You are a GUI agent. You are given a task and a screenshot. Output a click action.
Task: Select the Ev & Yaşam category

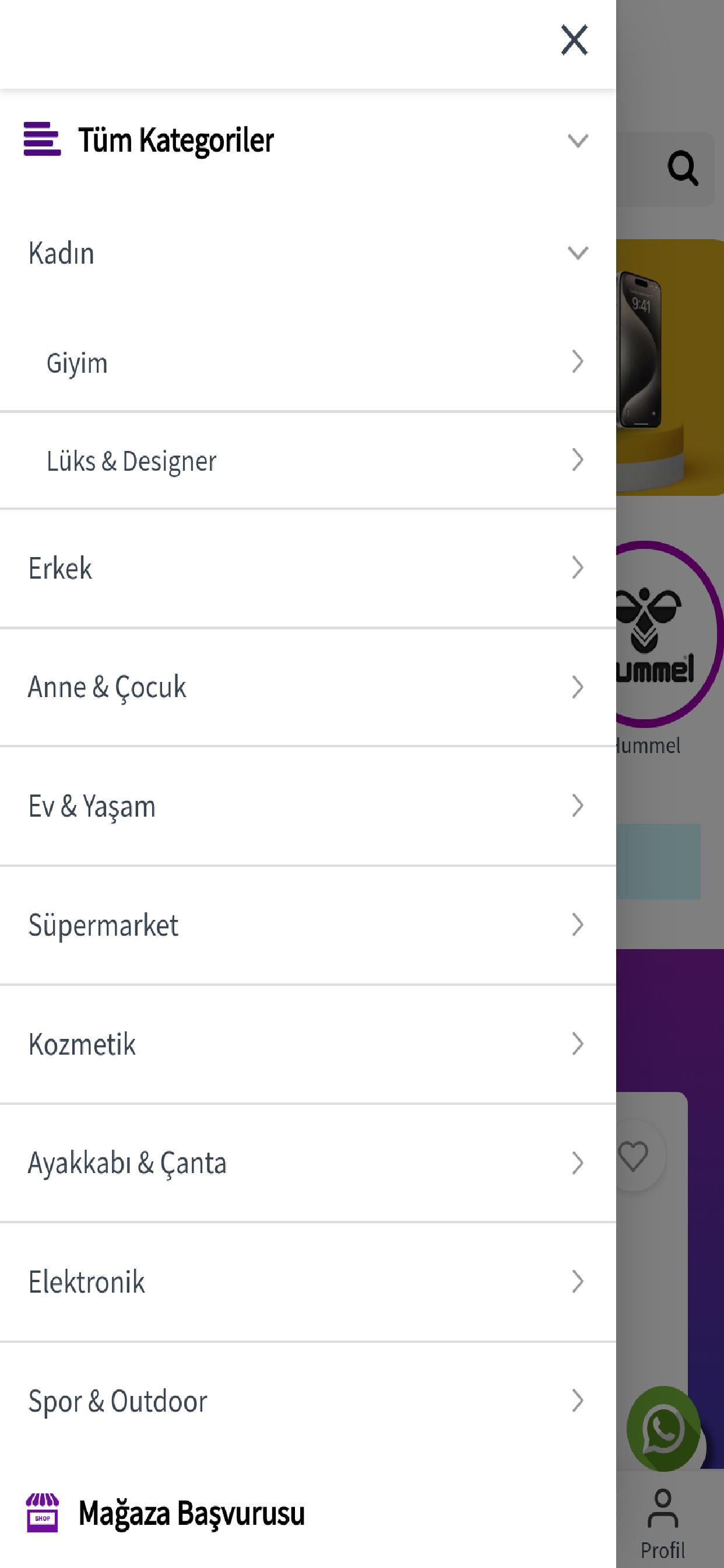307,806
